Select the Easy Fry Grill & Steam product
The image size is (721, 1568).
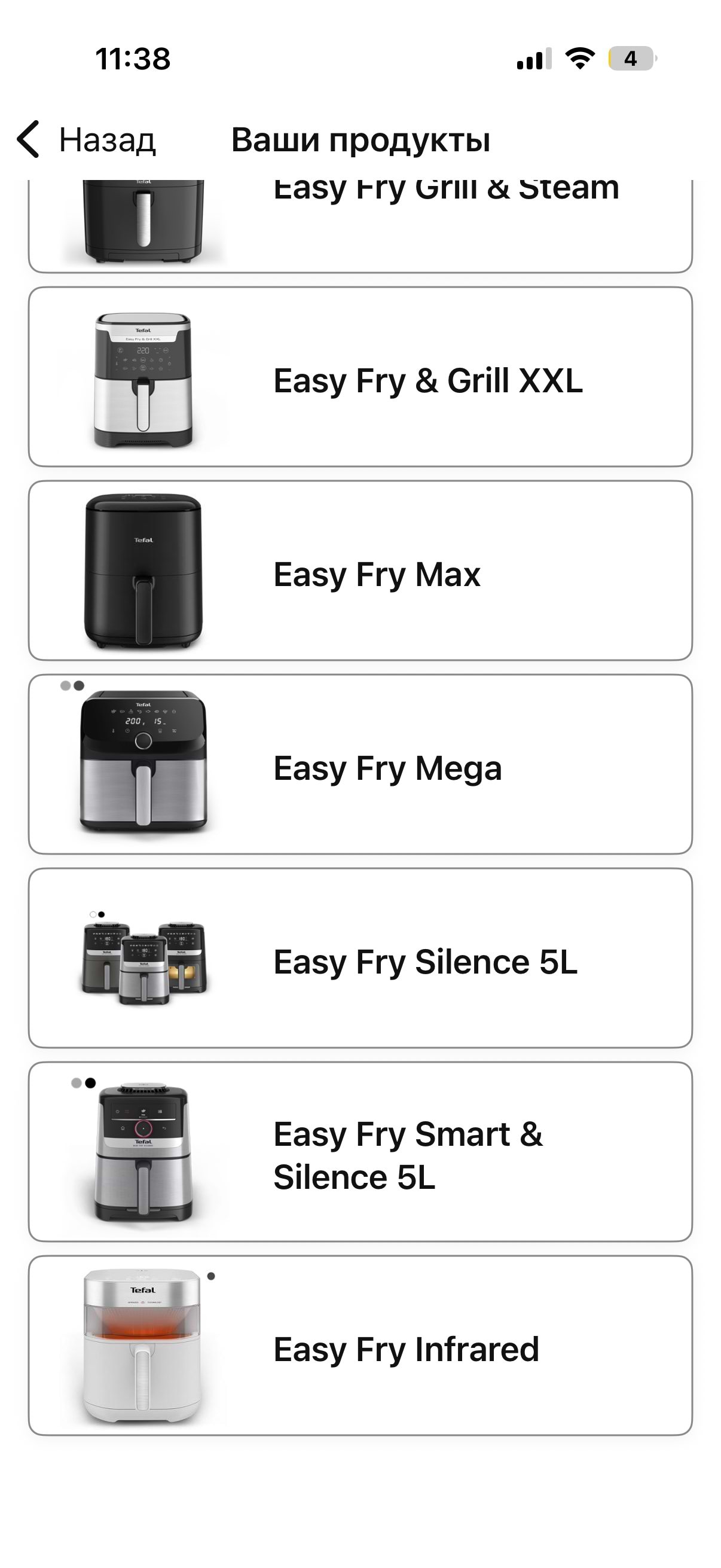(360, 225)
